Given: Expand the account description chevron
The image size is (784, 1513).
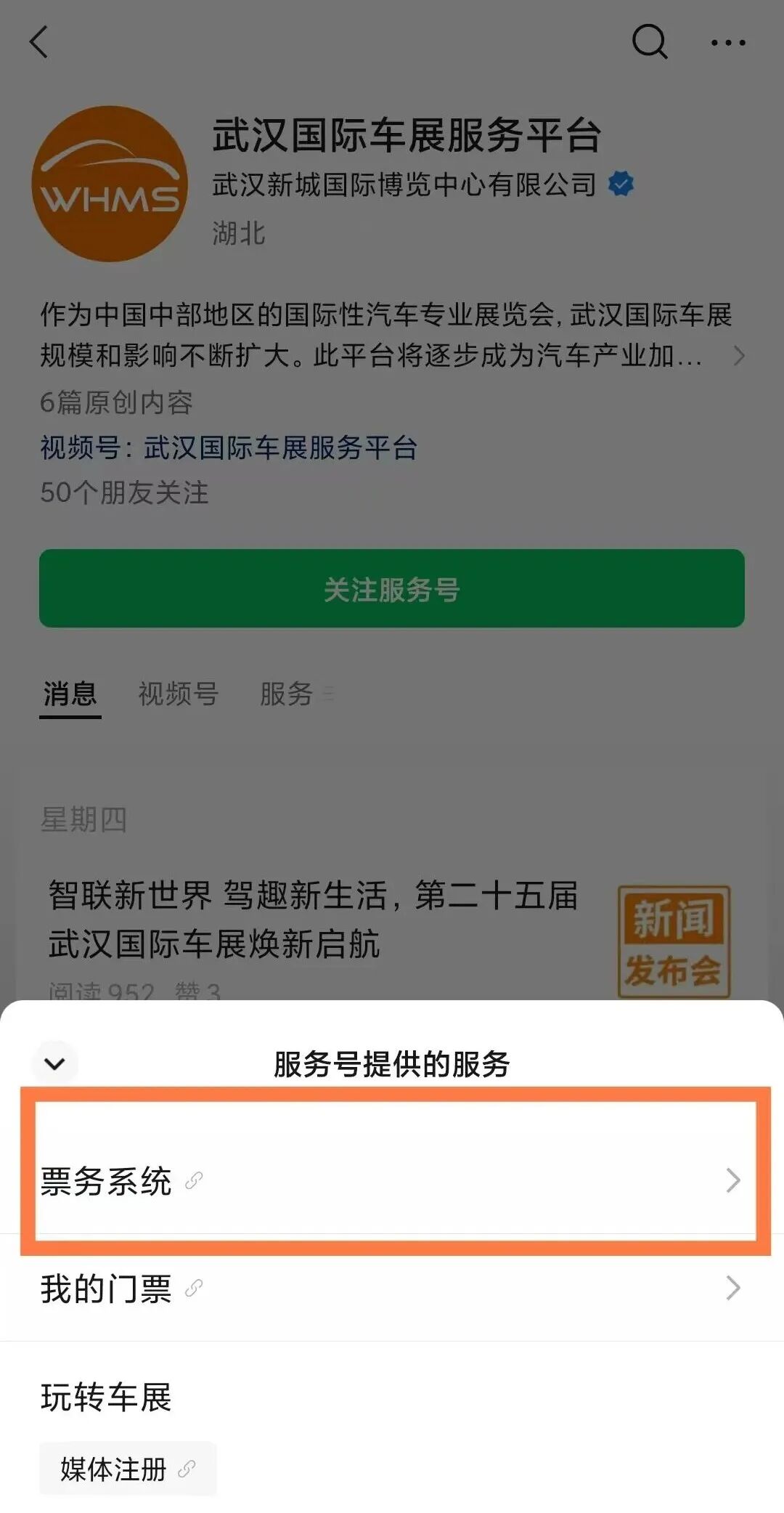Looking at the screenshot, I should (x=739, y=355).
